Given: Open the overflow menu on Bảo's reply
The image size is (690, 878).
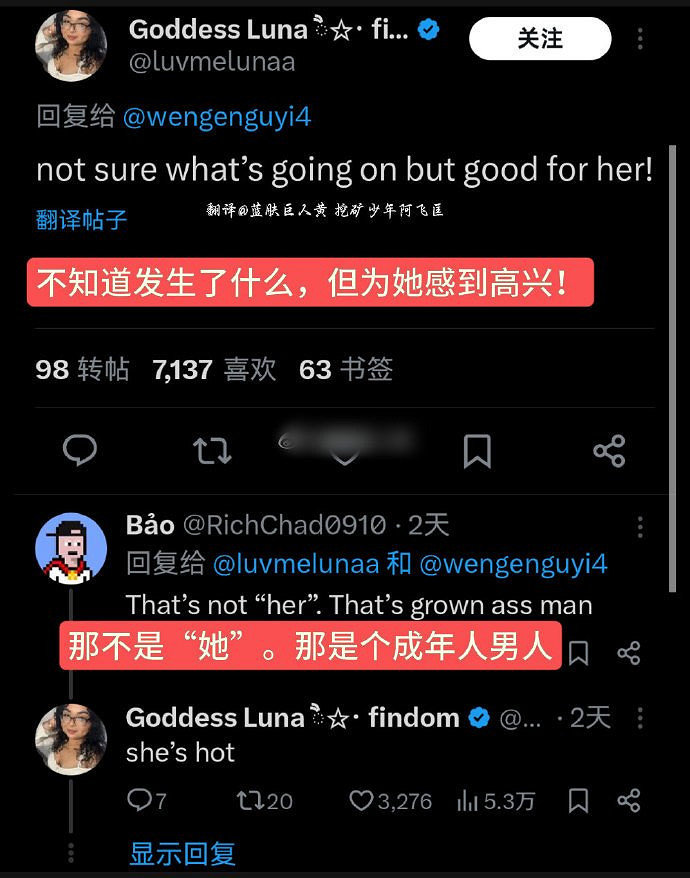Looking at the screenshot, I should (x=641, y=527).
